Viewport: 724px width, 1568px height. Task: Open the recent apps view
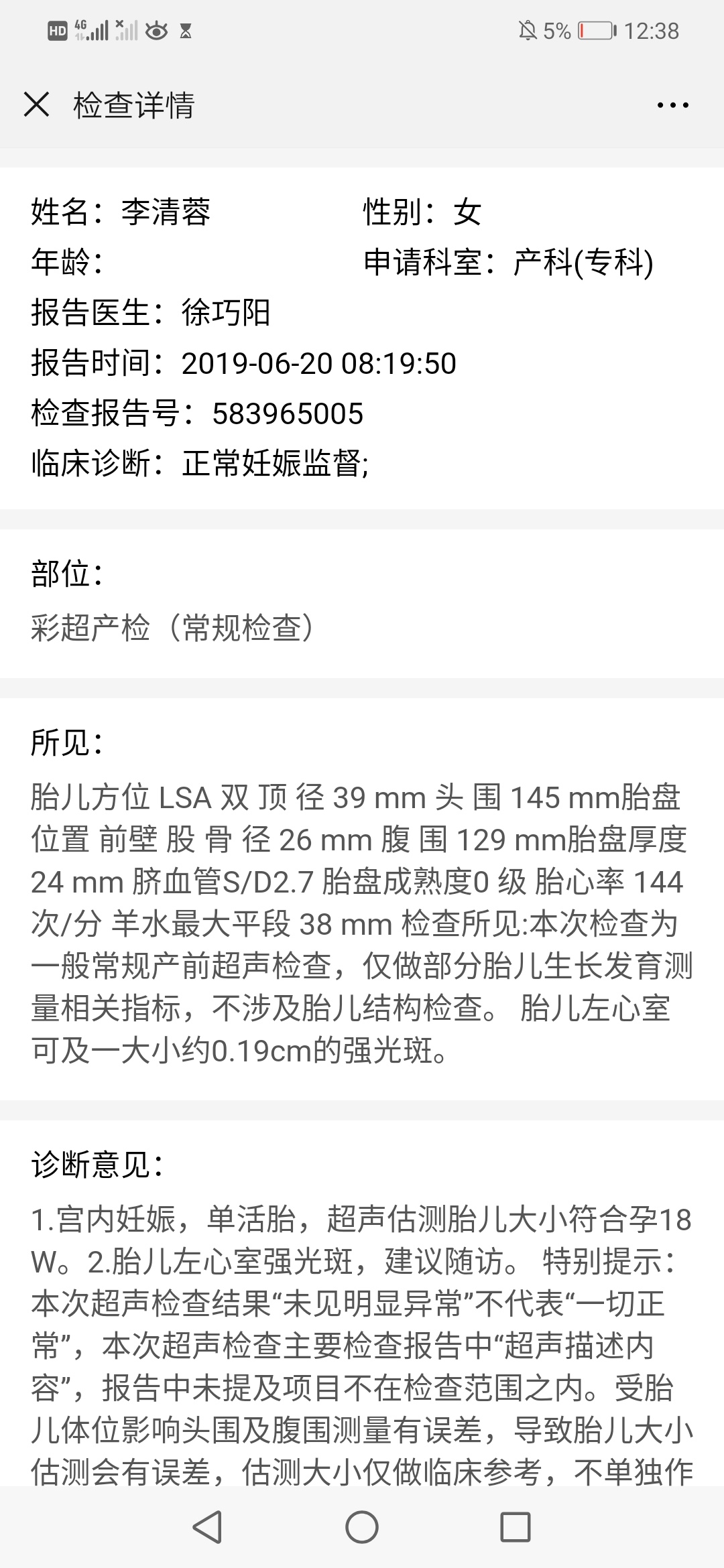(516, 1527)
